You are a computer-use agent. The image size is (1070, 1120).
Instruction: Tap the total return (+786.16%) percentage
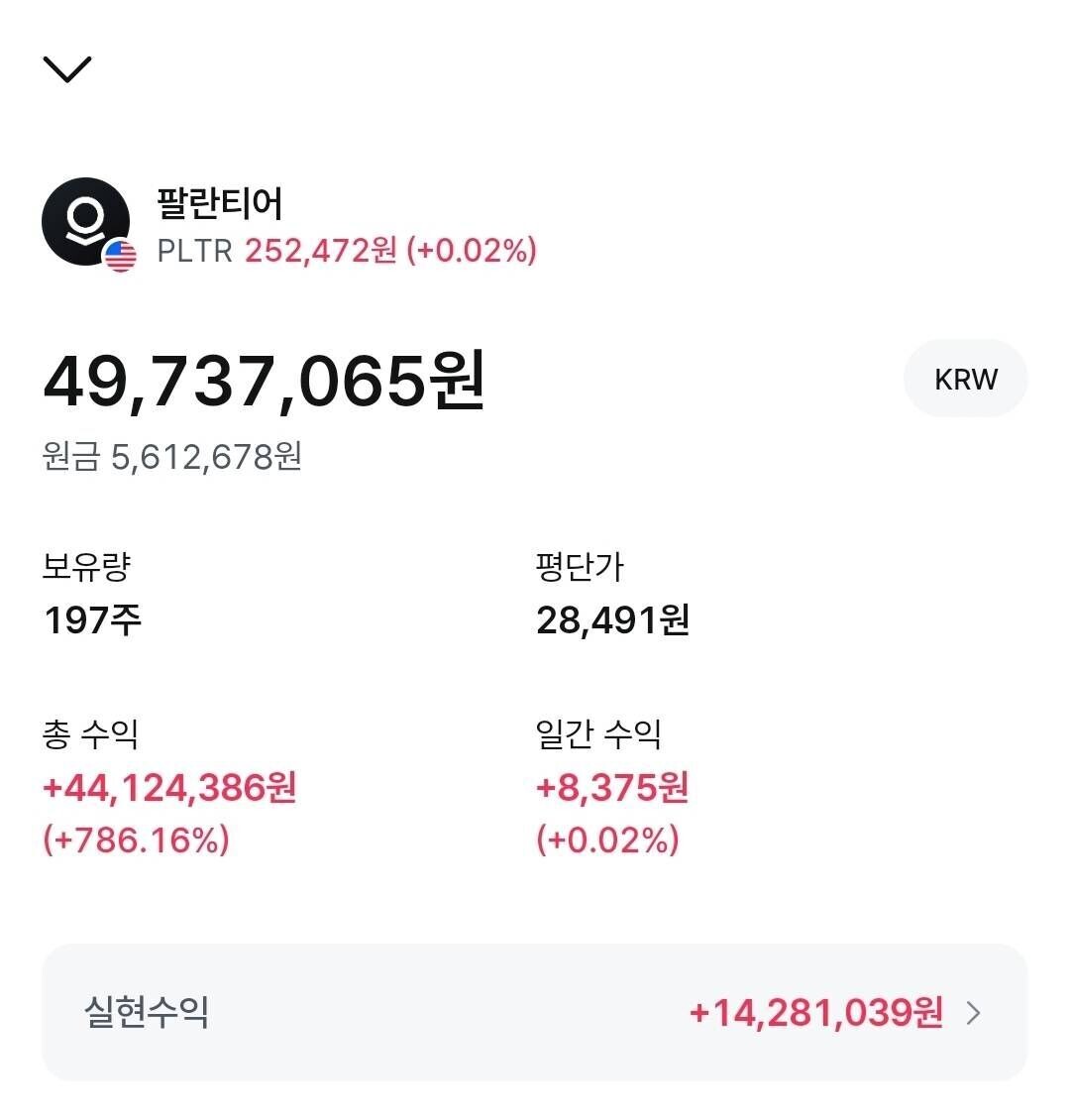pos(139,841)
